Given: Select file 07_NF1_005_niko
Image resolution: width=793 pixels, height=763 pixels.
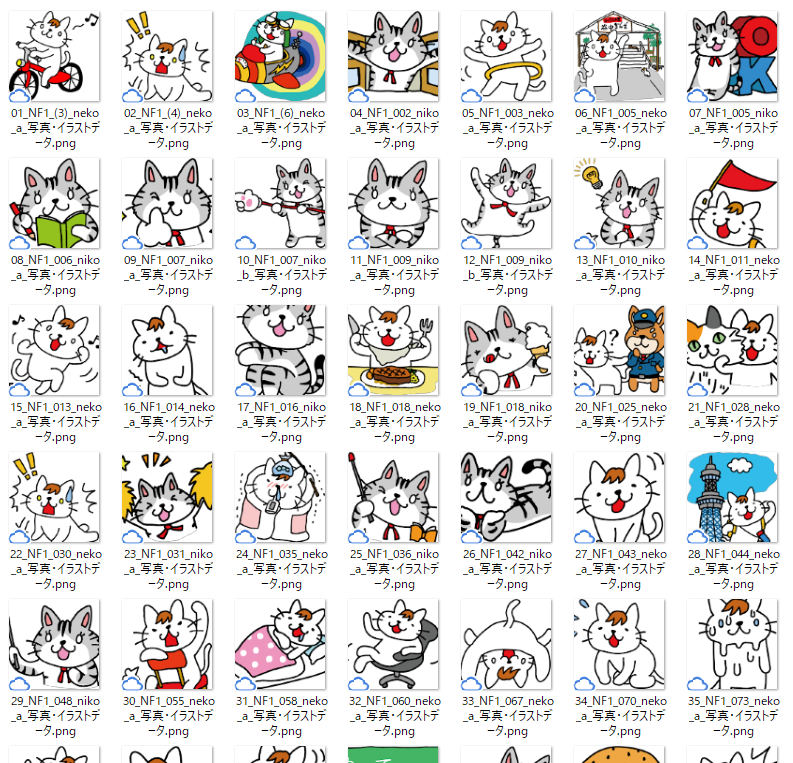Looking at the screenshot, I should click(x=733, y=57).
